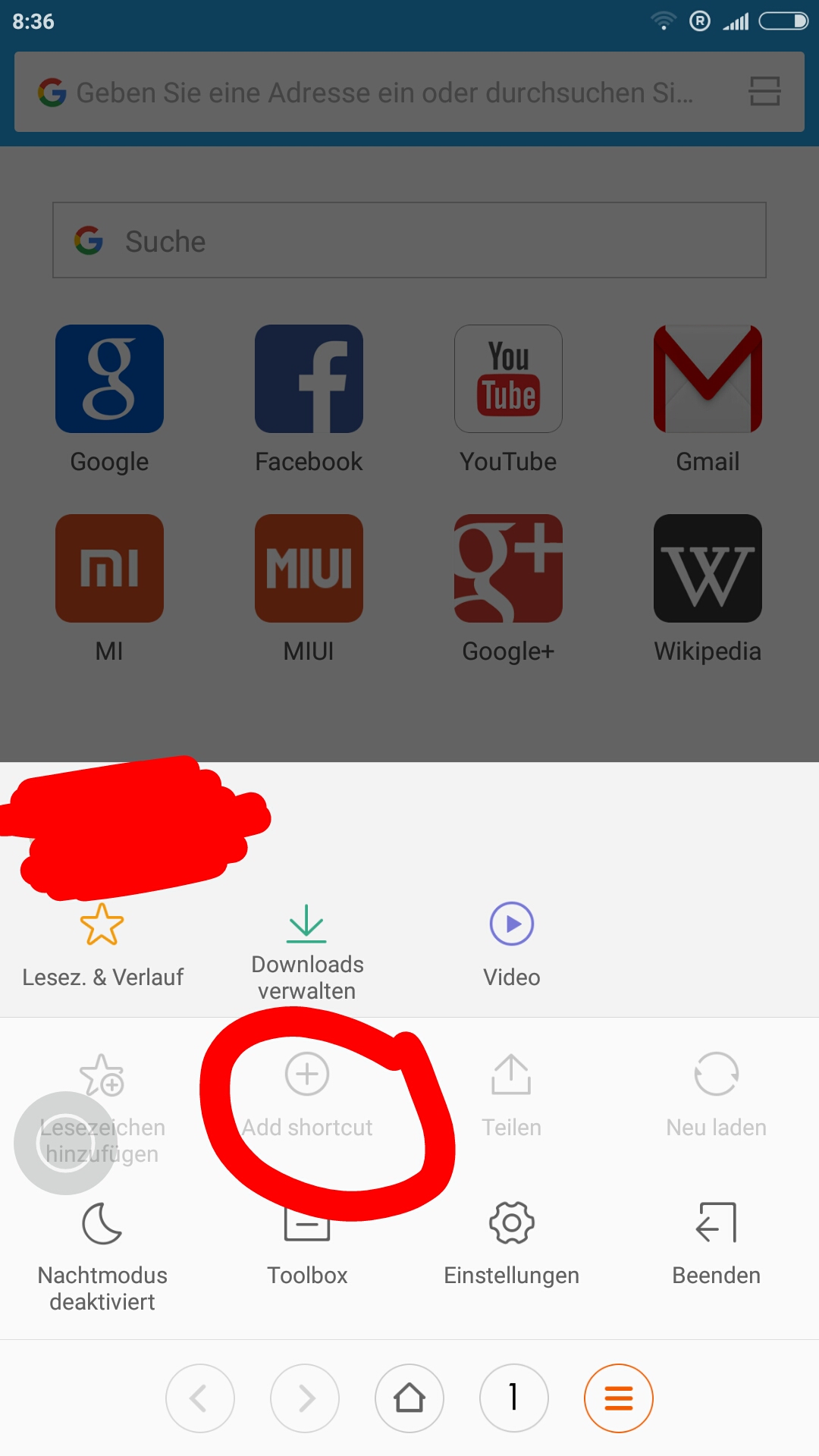Open the tab switcher showing 1 tab
This screenshot has height=1456, width=819.
coord(514,1398)
